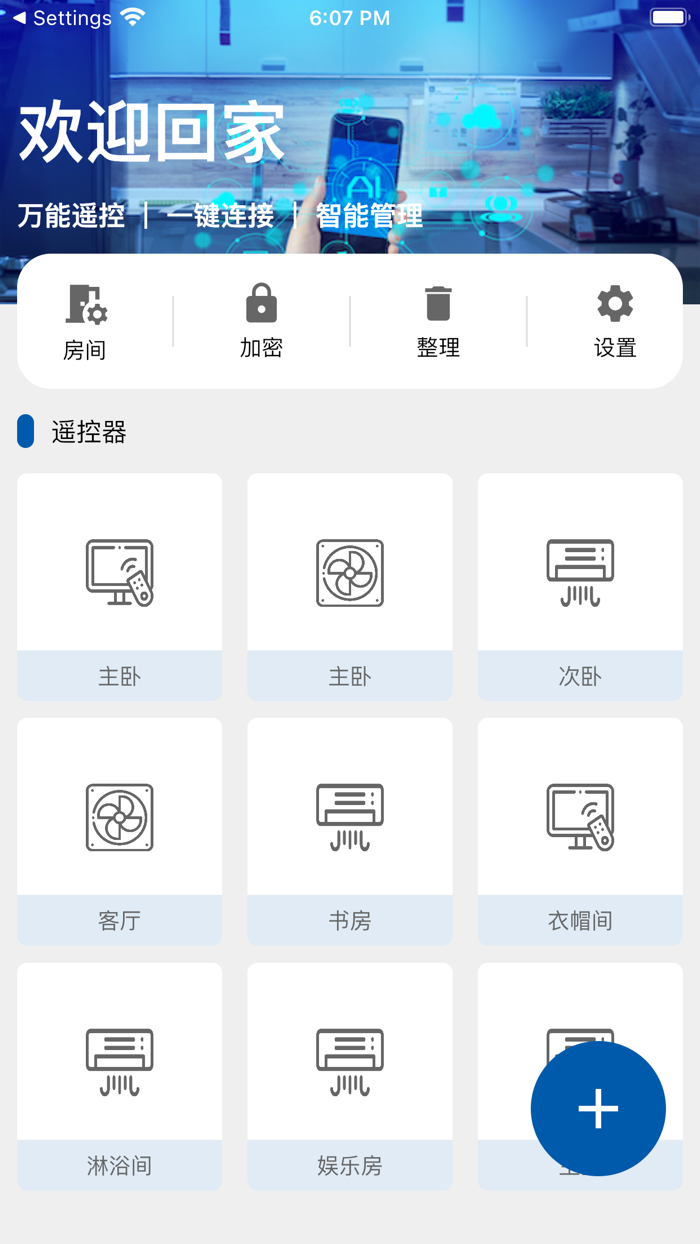Open the 淋浴间 air conditioner remote
Screen dimensions: 700x1244
click(120, 1075)
